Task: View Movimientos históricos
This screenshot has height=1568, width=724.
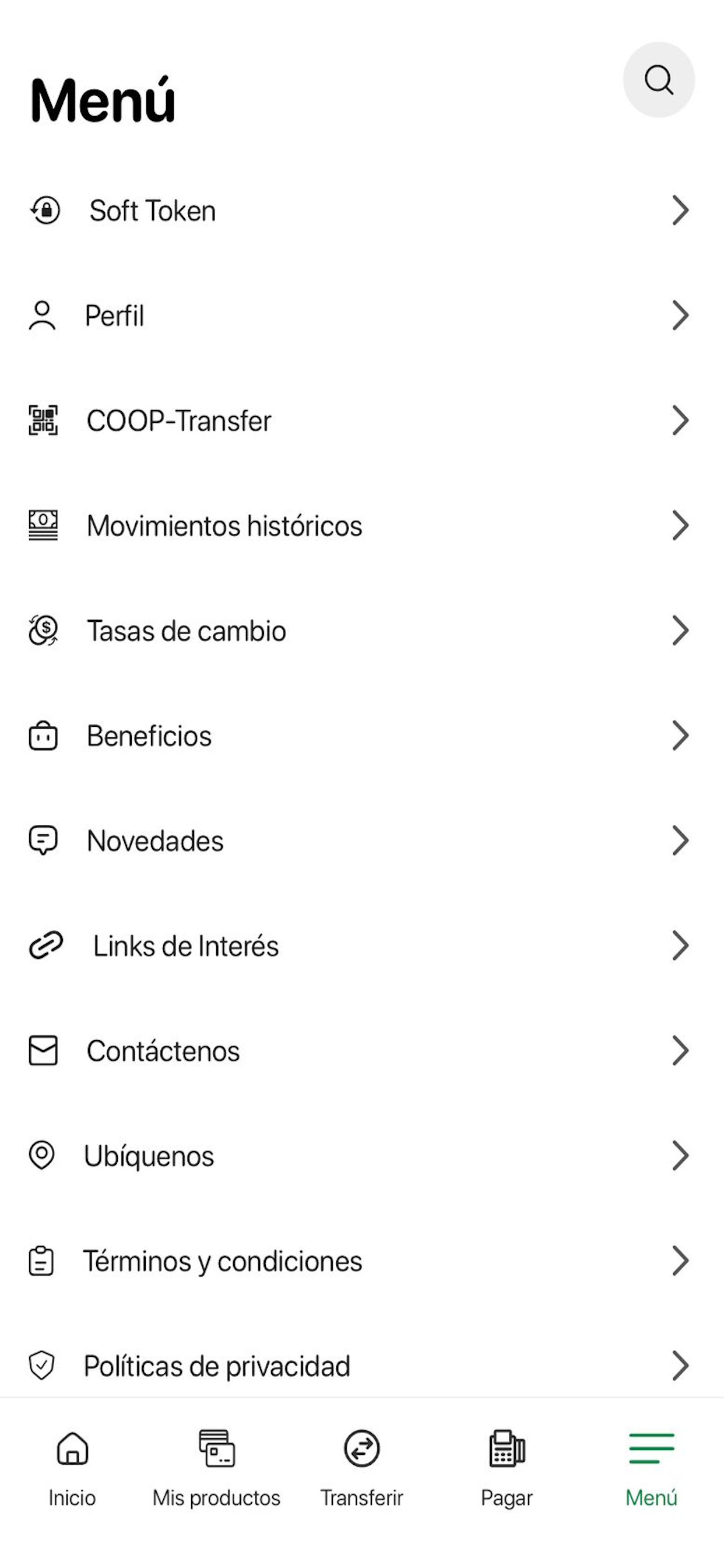Action: (362, 526)
